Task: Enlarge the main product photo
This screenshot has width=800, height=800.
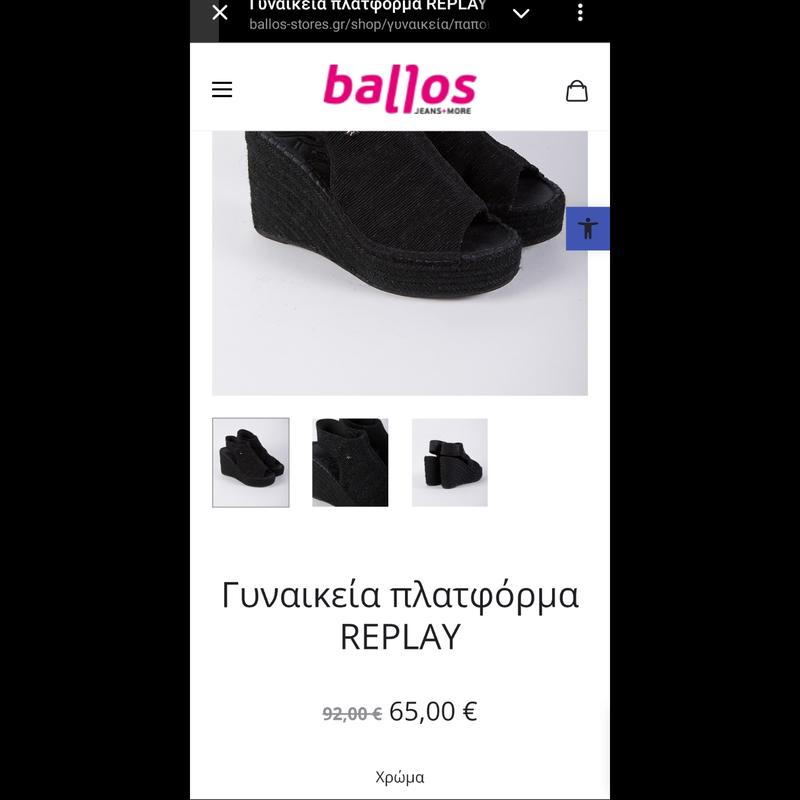Action: click(400, 265)
